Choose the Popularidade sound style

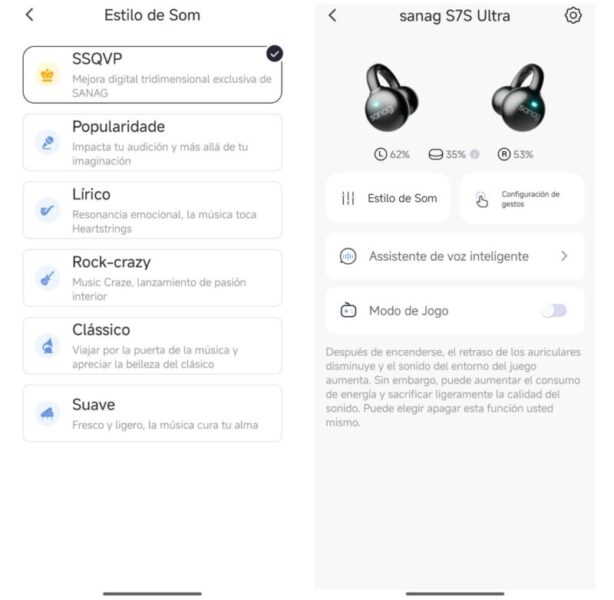pos(152,142)
